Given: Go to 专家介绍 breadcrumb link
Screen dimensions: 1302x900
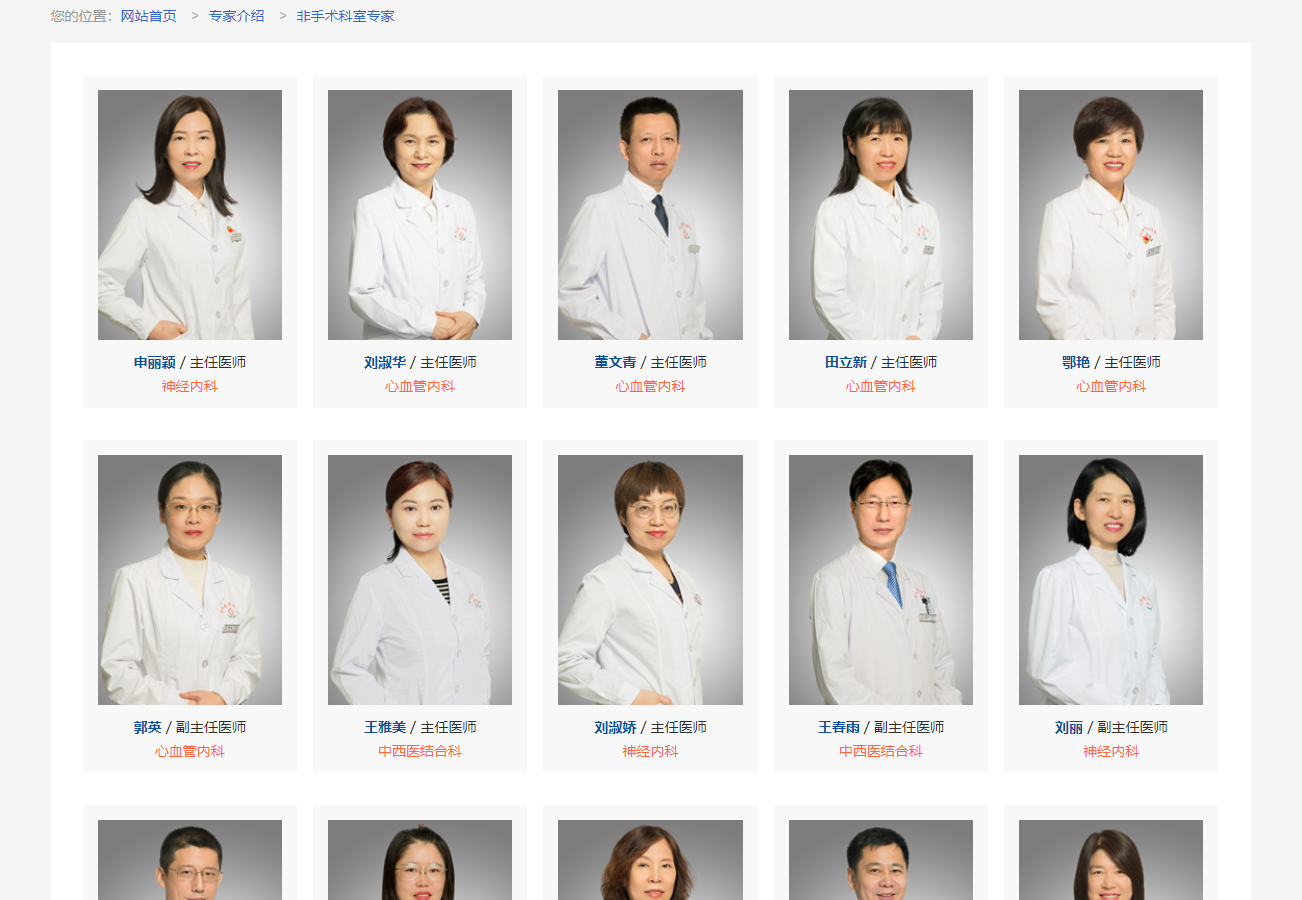Looking at the screenshot, I should 236,16.
